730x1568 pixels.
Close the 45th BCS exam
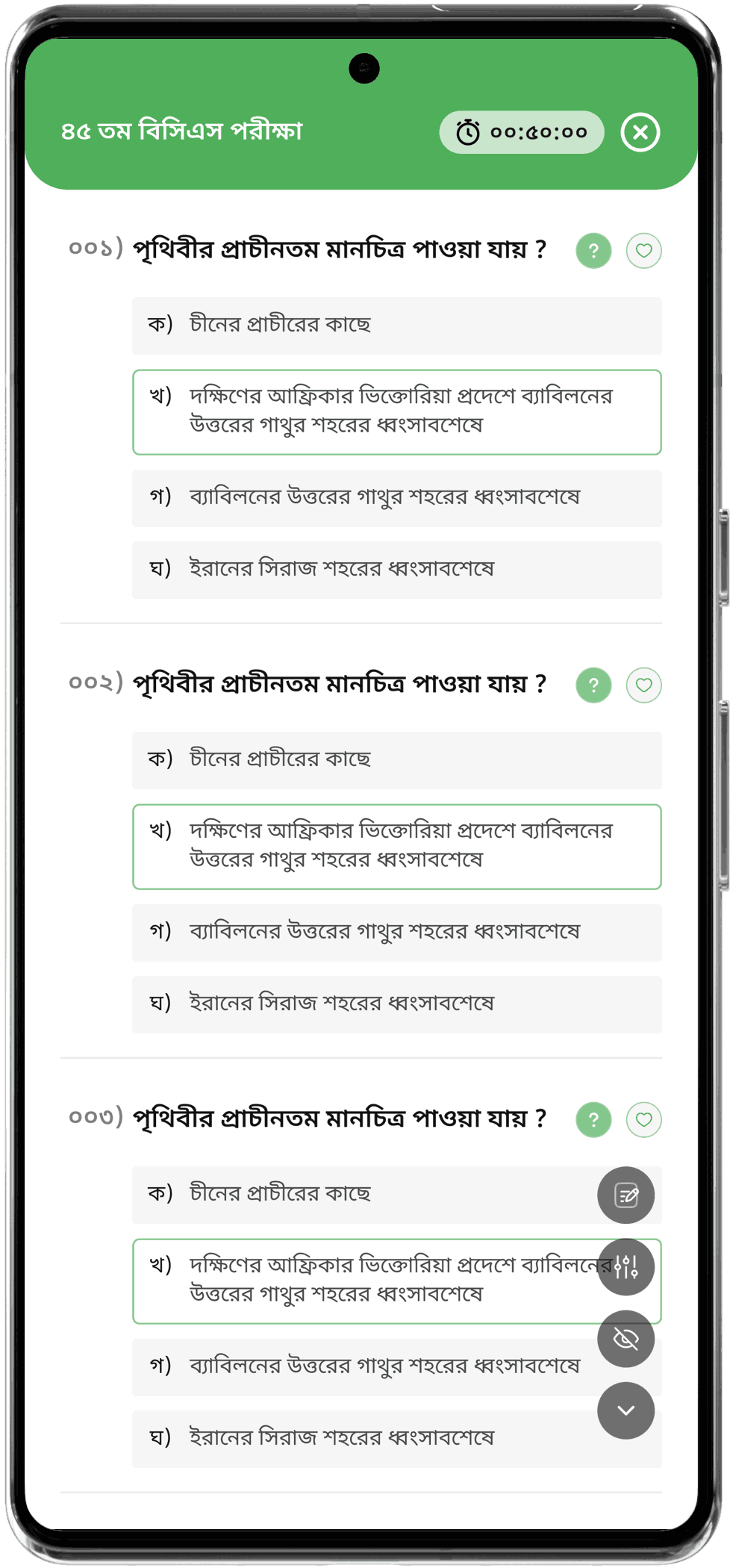coord(640,133)
